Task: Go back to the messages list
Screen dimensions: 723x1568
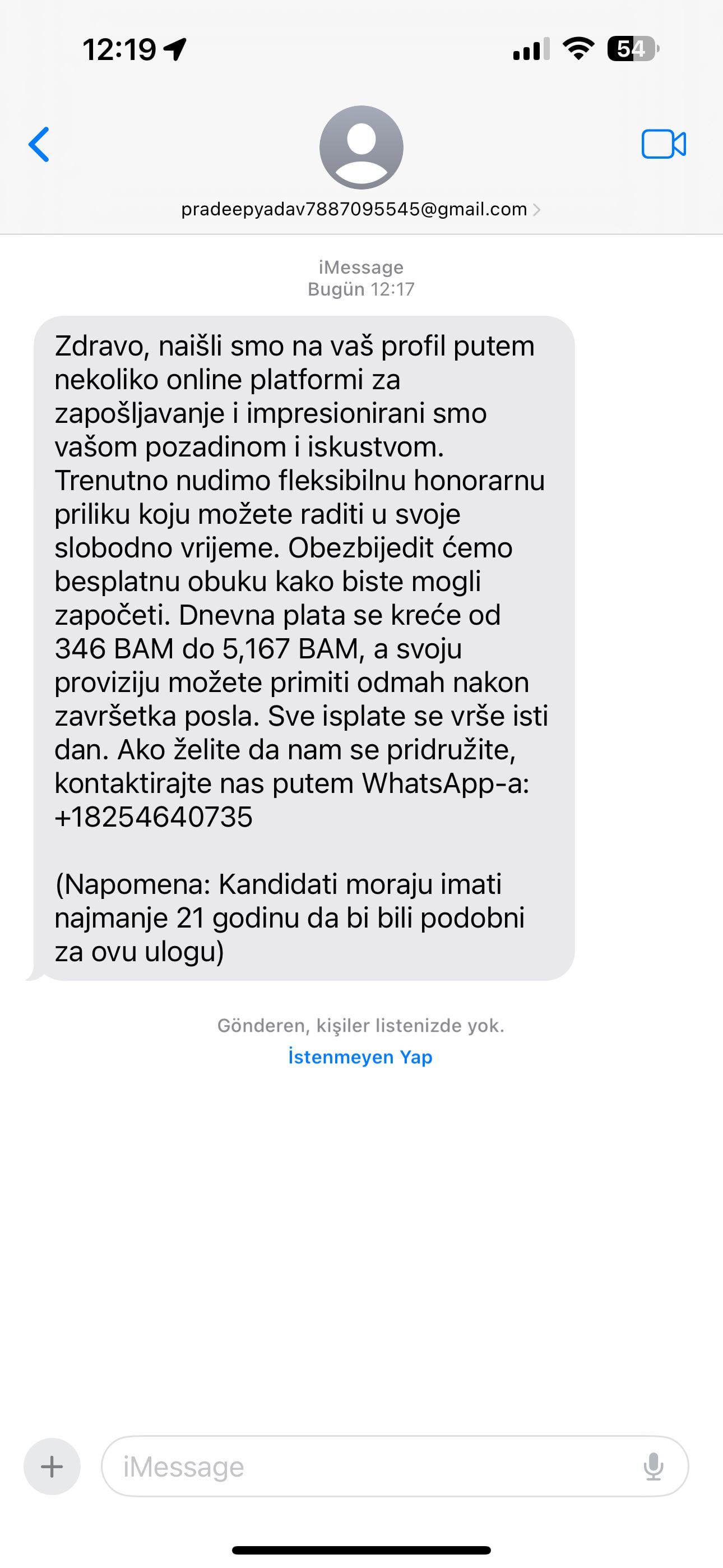Action: 39,145
